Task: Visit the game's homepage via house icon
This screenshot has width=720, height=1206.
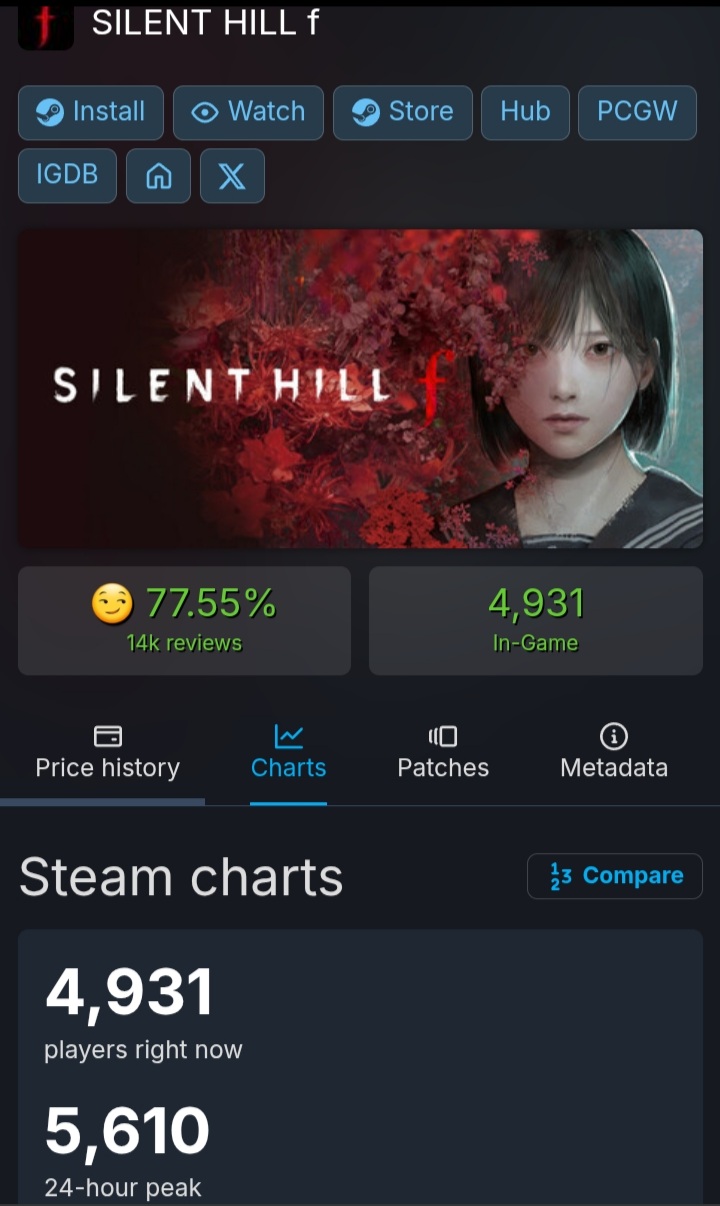Action: click(158, 176)
